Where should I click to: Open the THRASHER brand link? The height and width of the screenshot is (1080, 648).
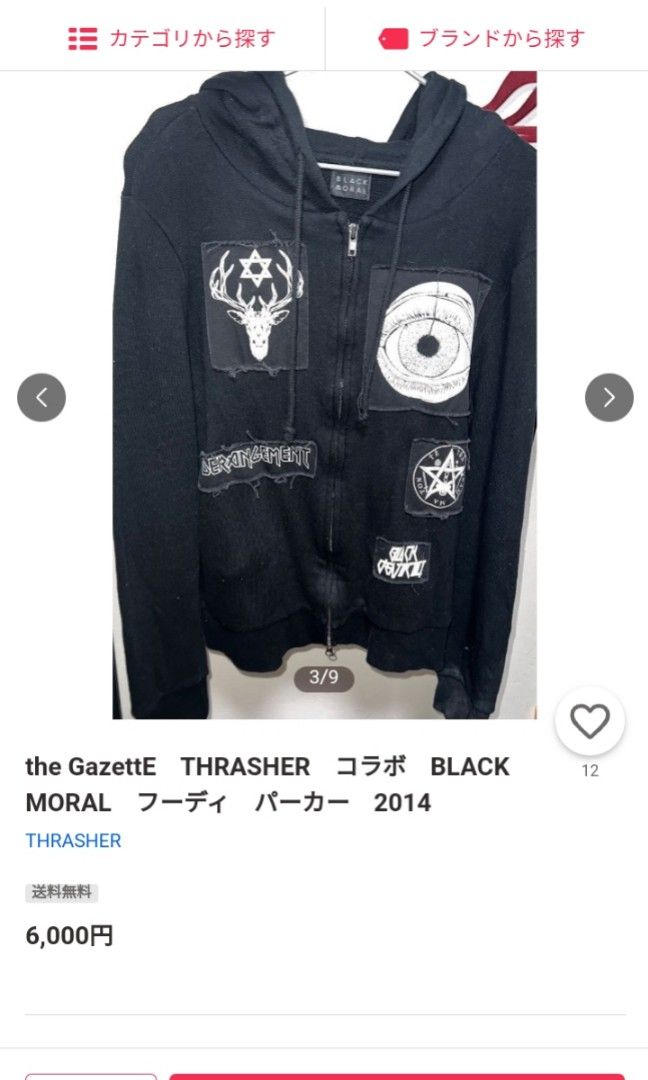coord(73,841)
